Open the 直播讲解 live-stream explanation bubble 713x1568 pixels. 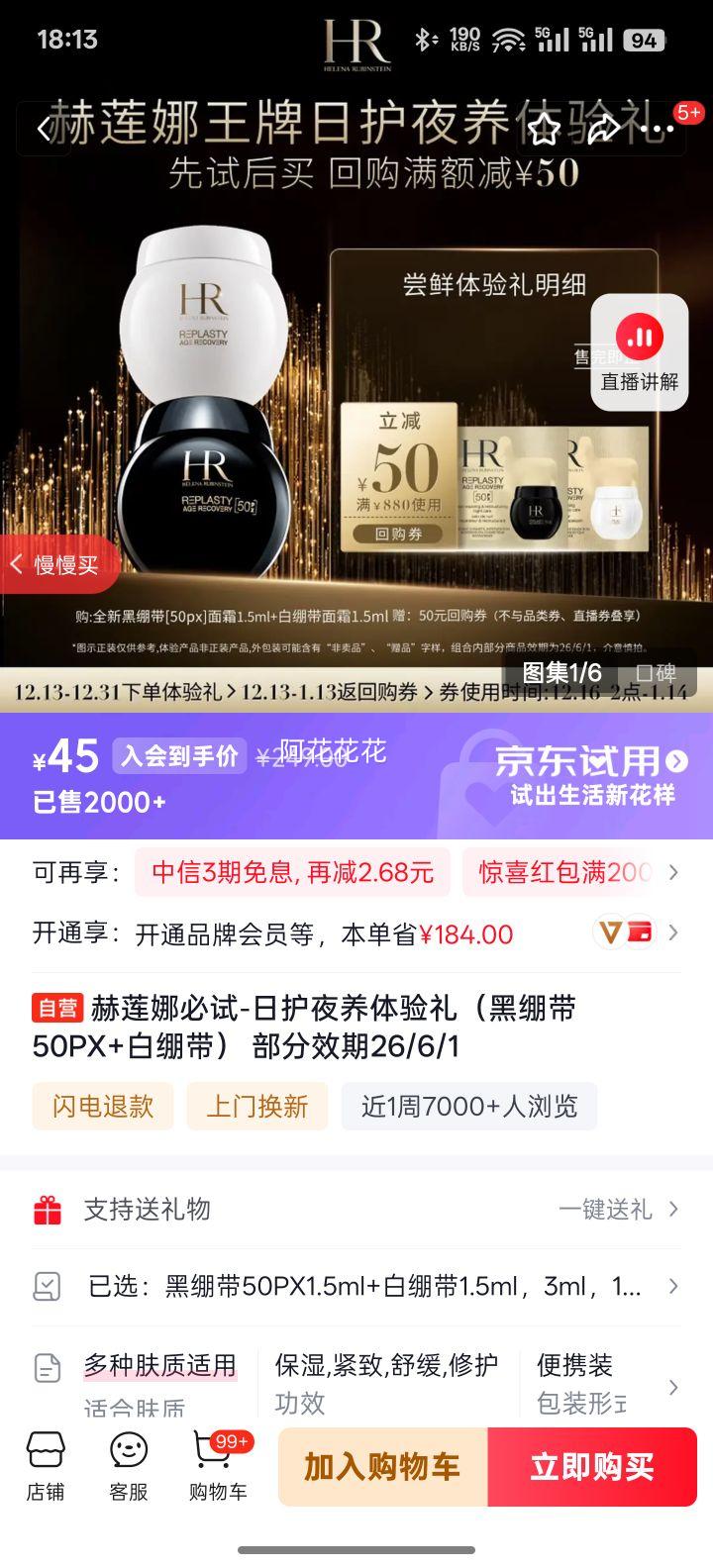click(x=640, y=351)
